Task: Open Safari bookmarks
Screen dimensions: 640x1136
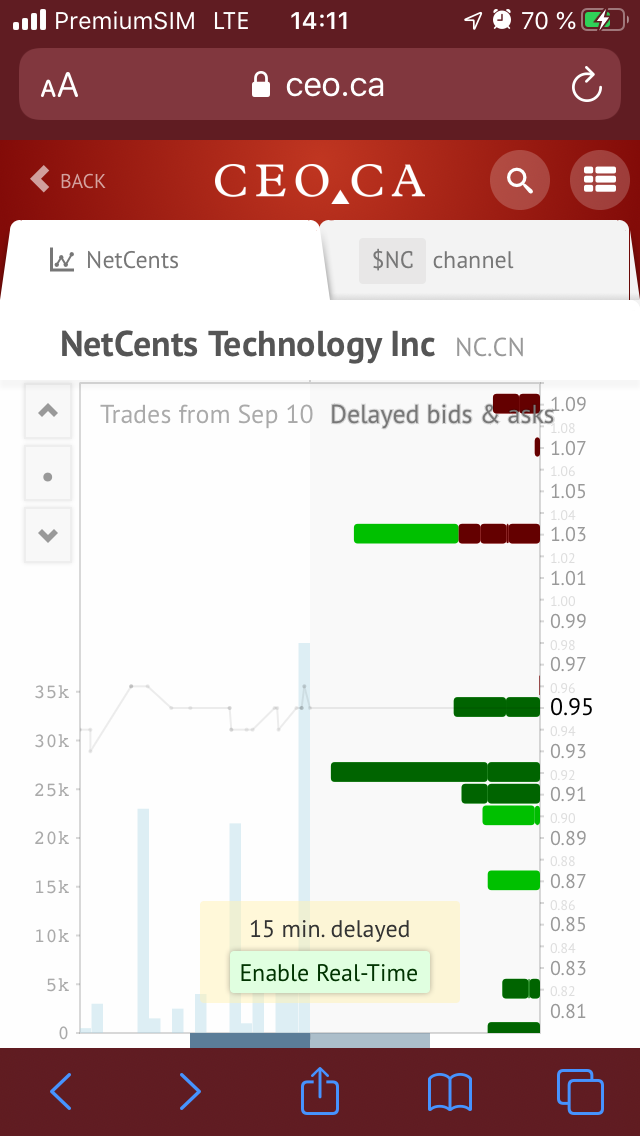Action: (x=449, y=1092)
